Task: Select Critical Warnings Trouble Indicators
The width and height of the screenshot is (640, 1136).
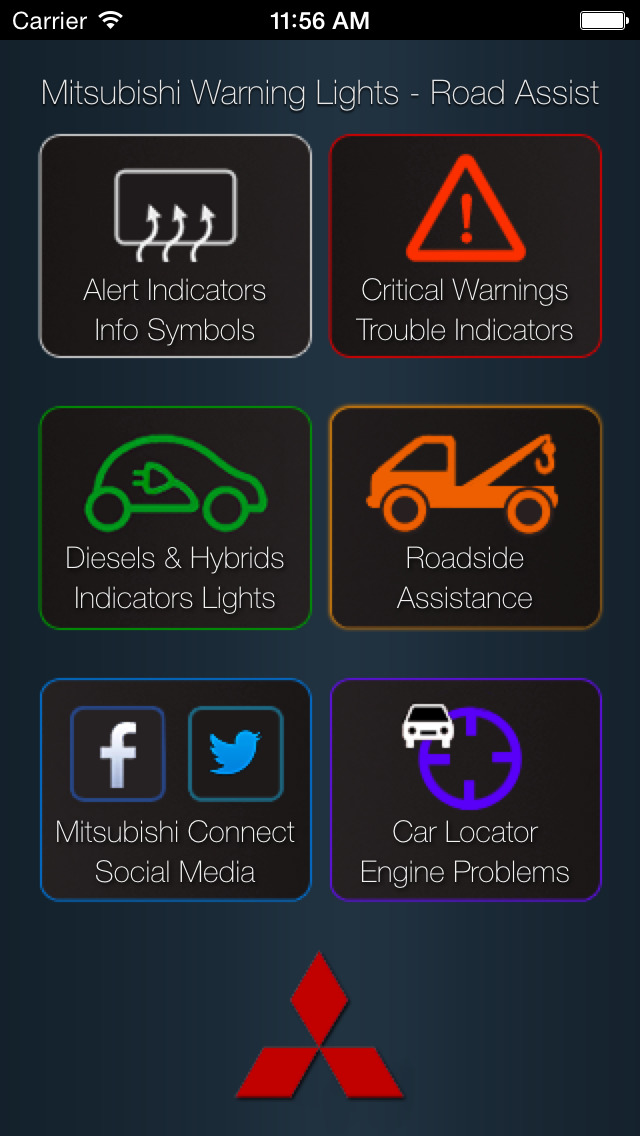Action: [x=465, y=246]
